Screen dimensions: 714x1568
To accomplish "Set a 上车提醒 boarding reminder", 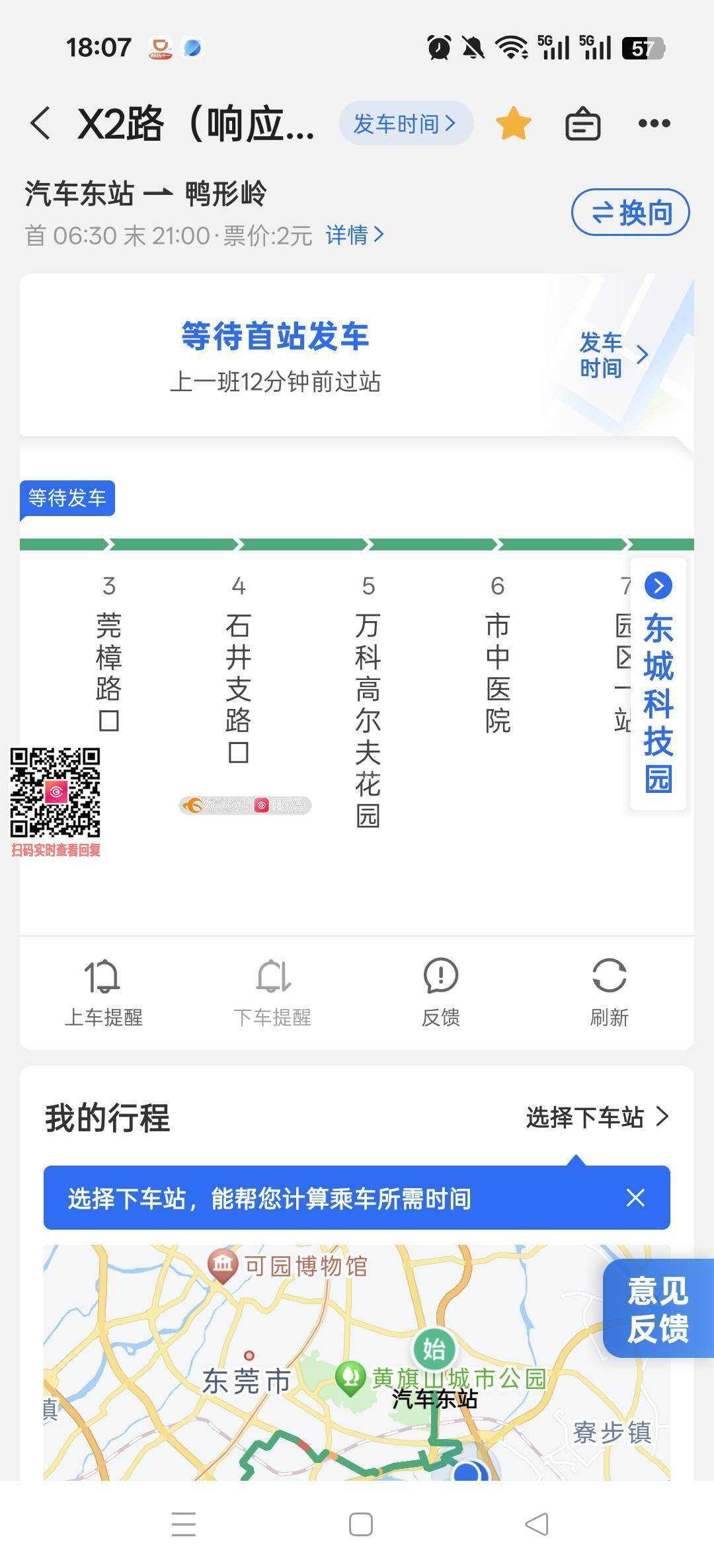I will click(103, 992).
